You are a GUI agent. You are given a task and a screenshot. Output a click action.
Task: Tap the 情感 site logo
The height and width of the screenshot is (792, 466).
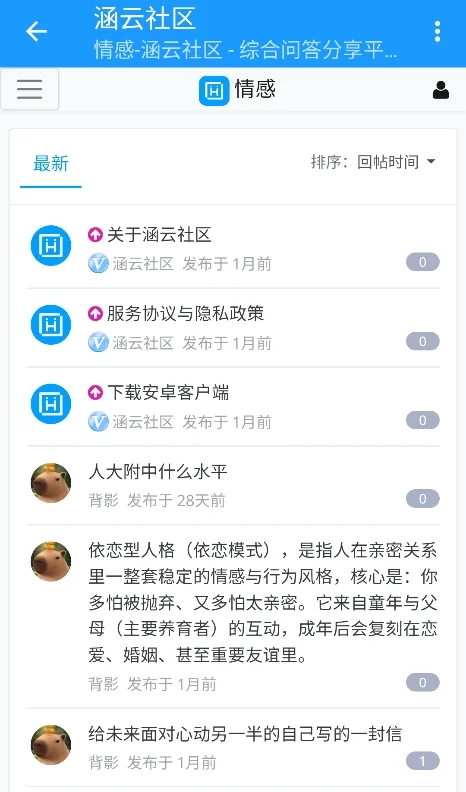pyautogui.click(x=214, y=90)
